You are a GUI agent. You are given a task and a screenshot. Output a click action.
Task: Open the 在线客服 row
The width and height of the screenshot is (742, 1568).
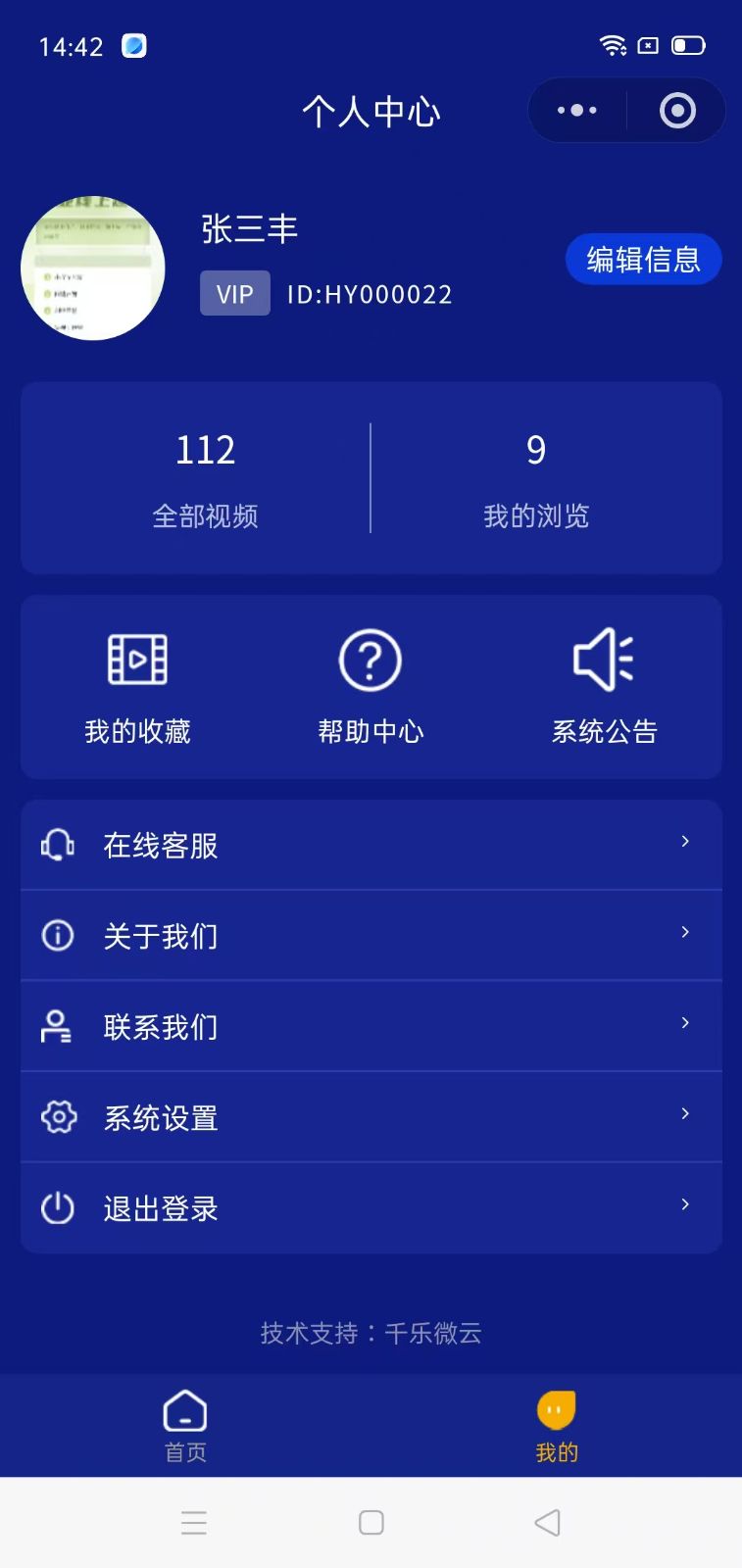(371, 845)
